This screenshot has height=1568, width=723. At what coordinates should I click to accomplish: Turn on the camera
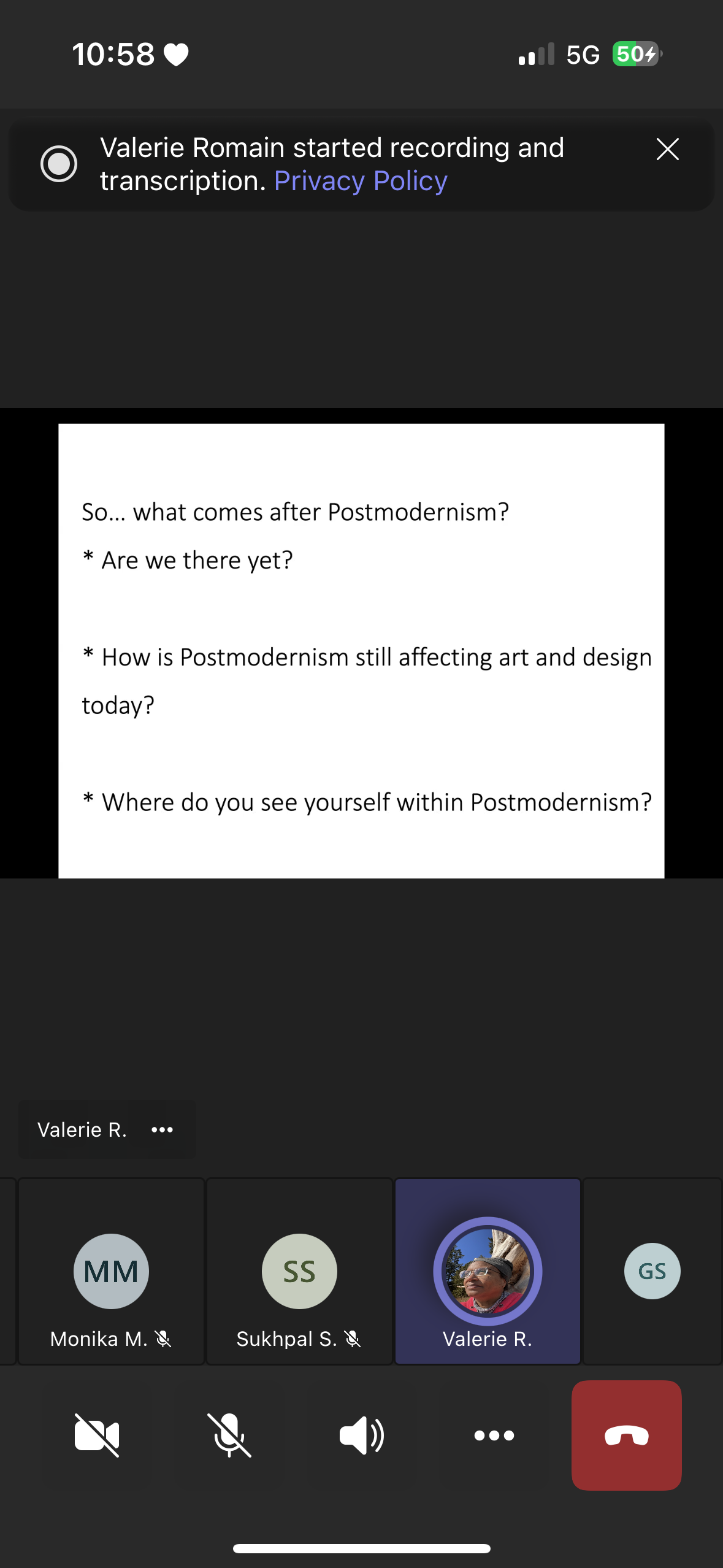[x=97, y=1435]
